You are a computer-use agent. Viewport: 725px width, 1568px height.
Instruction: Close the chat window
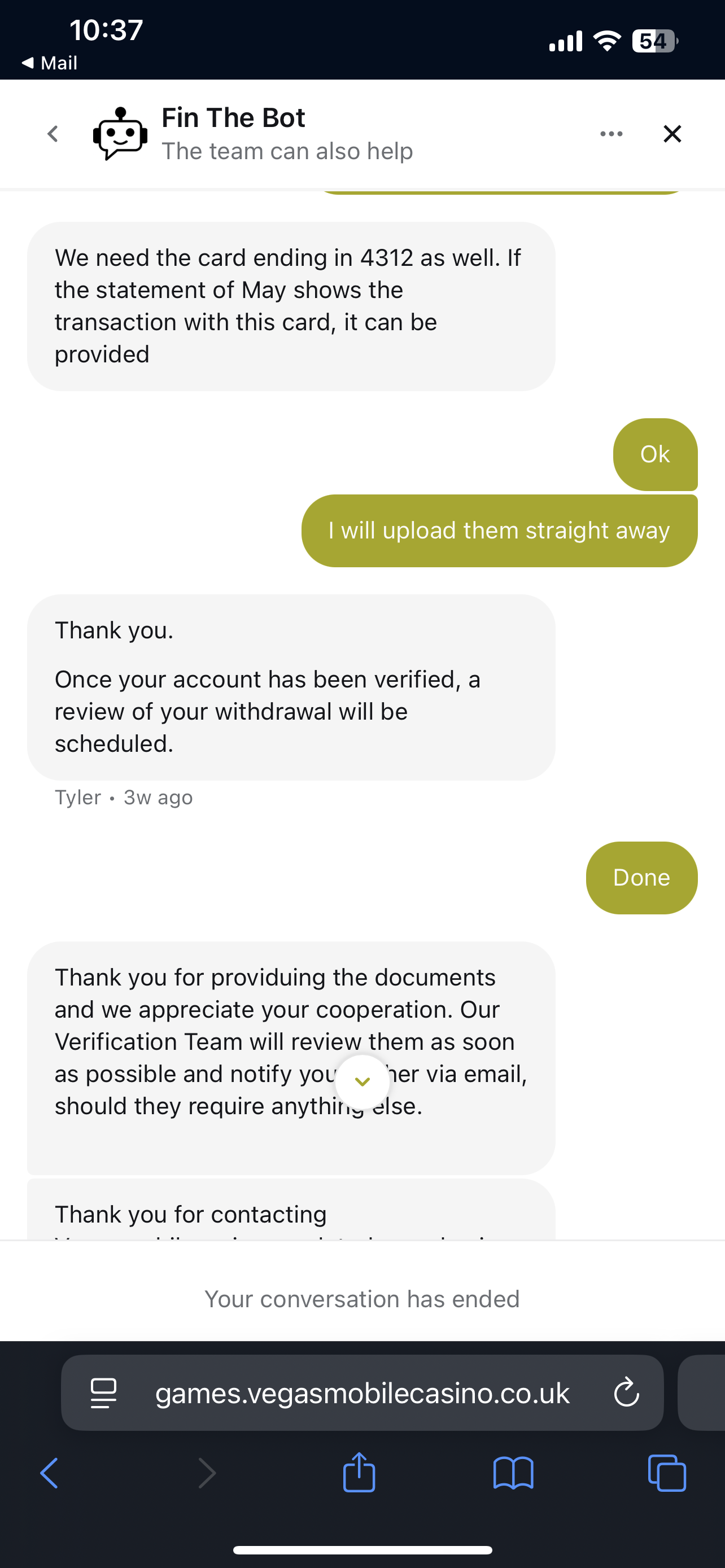click(x=672, y=134)
